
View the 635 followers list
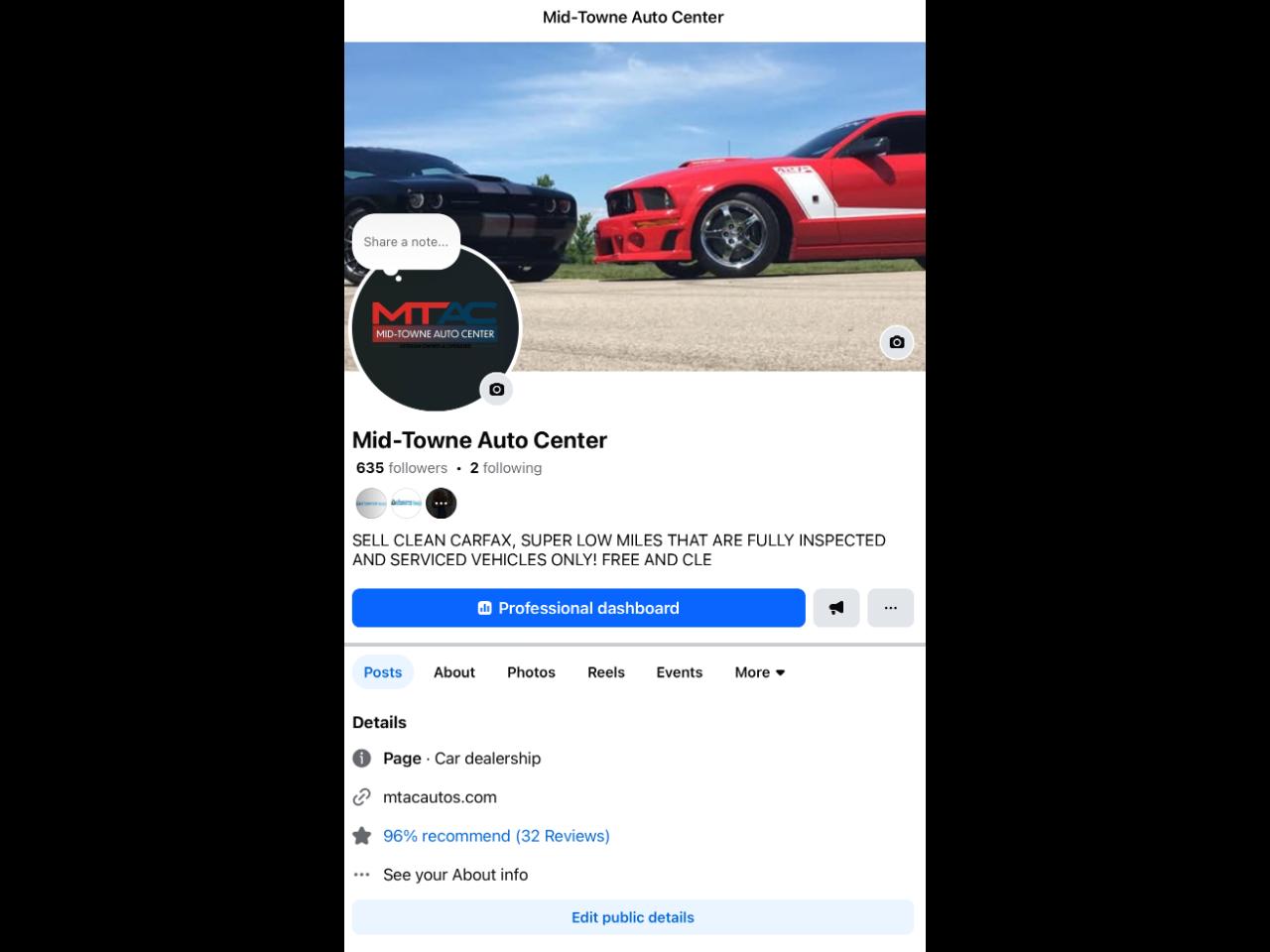pos(402,468)
